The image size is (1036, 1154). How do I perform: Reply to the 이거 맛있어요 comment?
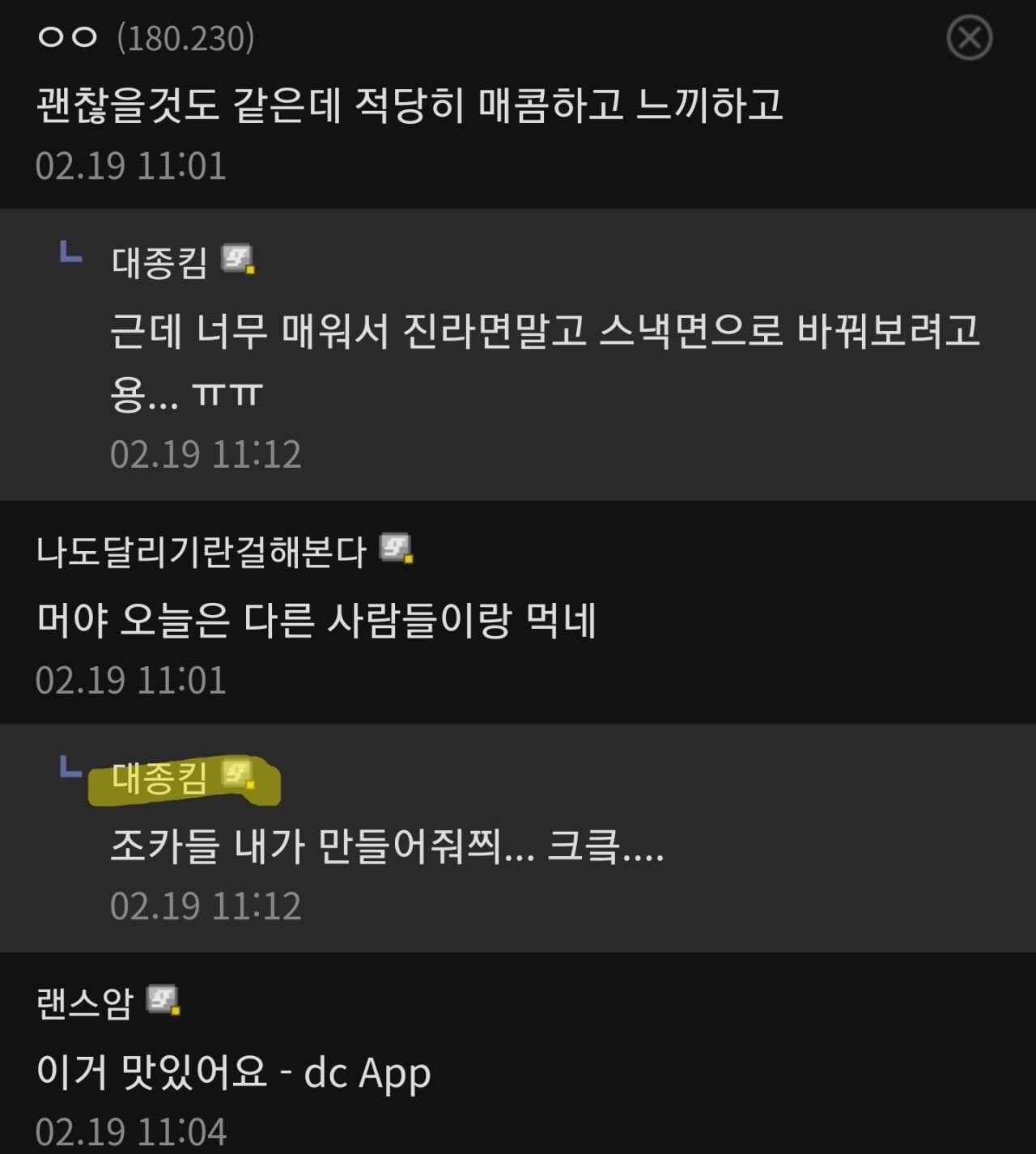tap(233, 1073)
